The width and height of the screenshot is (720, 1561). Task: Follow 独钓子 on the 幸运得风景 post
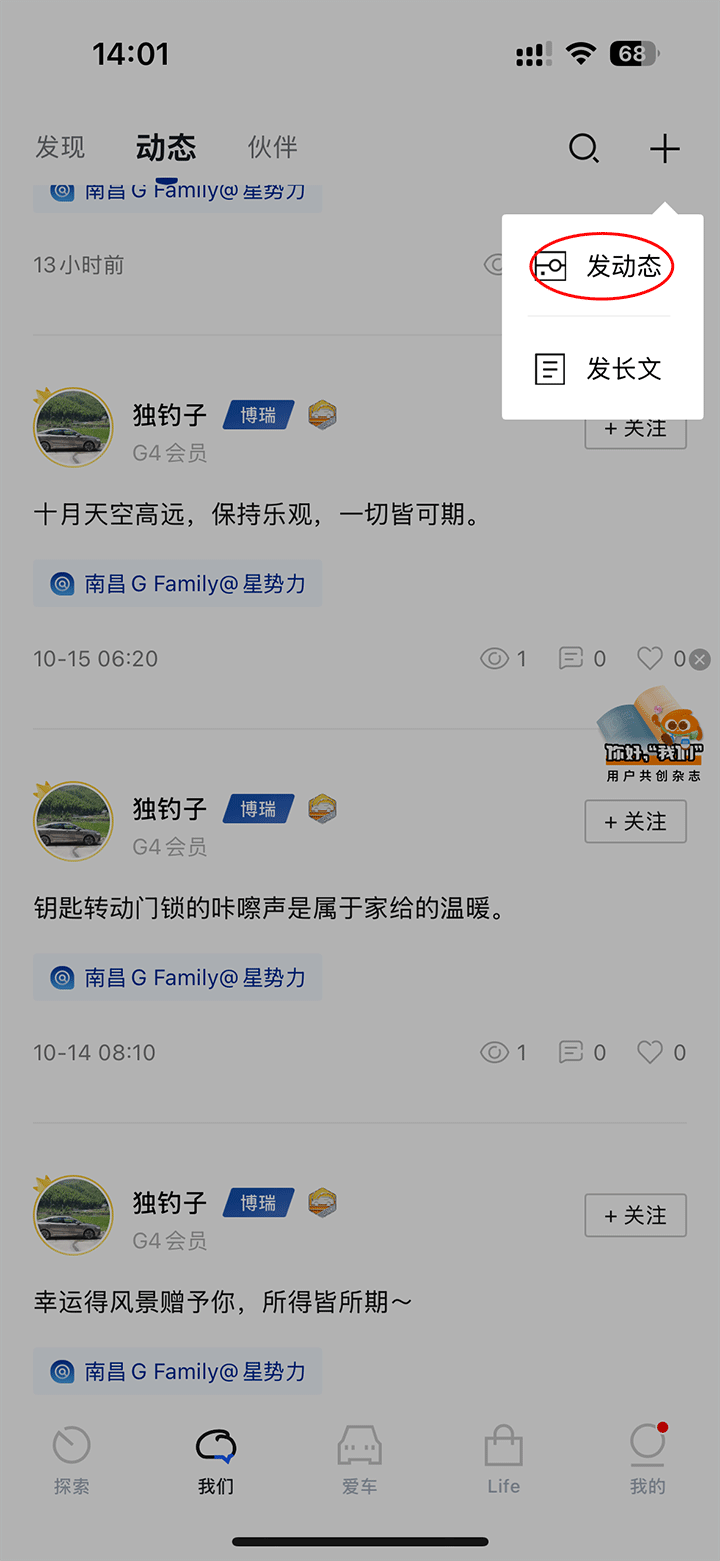coord(635,1216)
